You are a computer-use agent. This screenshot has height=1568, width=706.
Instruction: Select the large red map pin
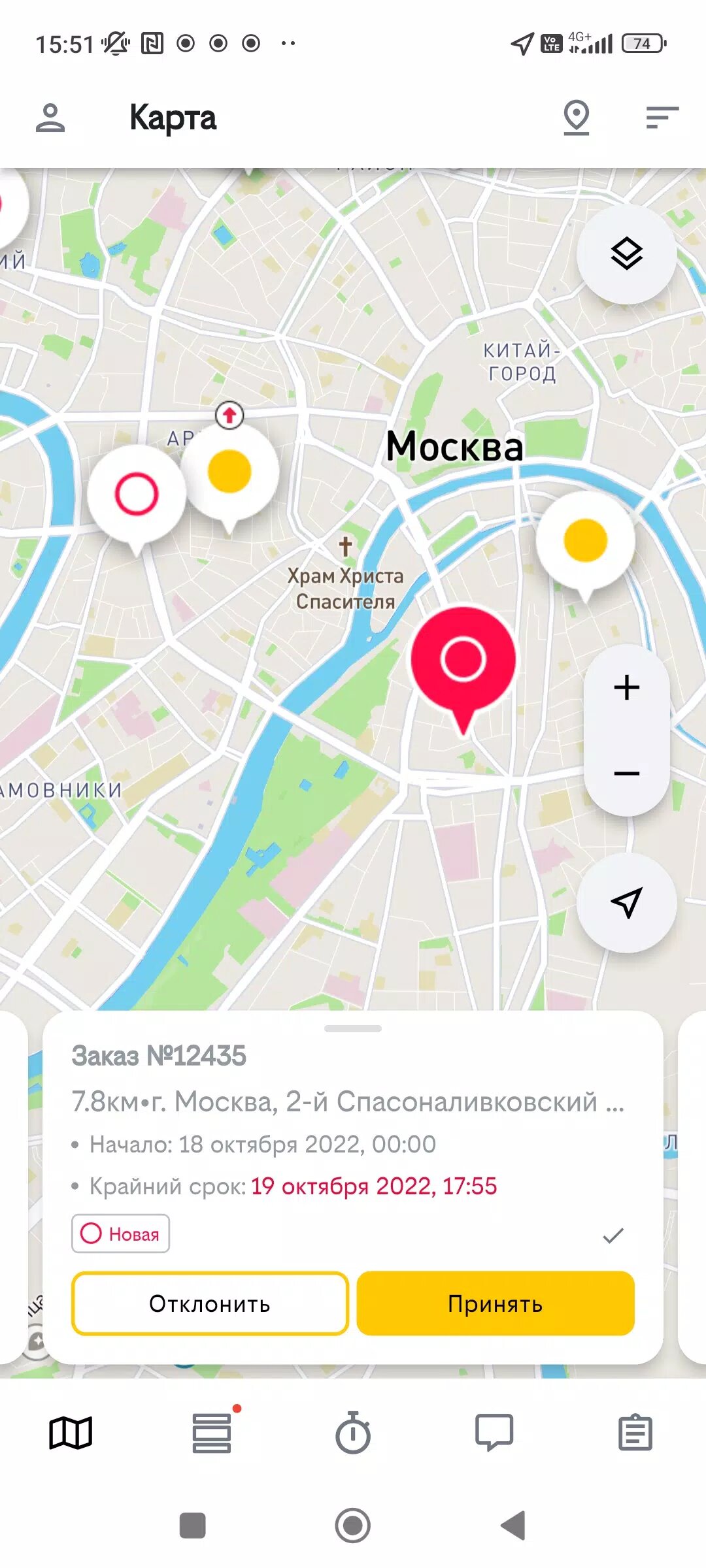(463, 660)
